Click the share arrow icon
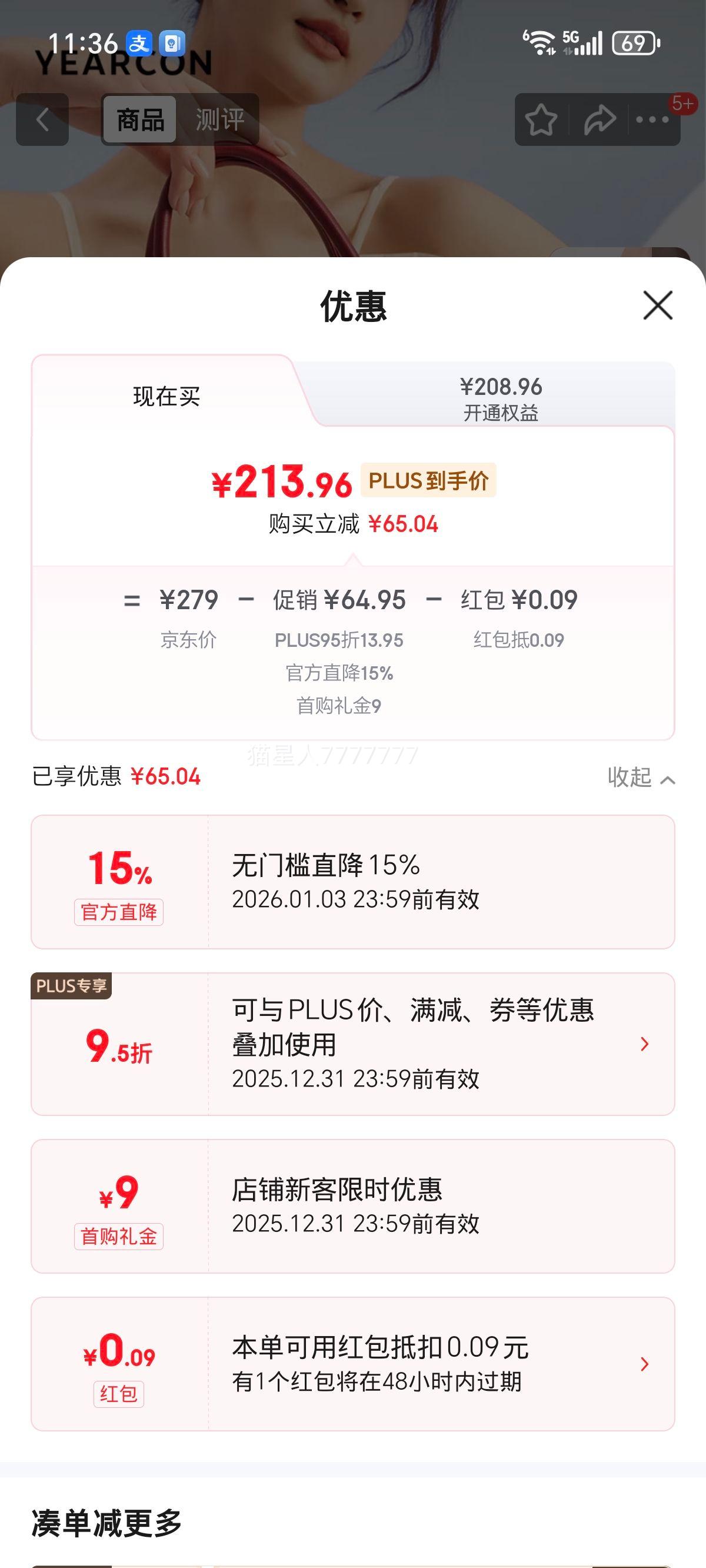 (x=599, y=119)
